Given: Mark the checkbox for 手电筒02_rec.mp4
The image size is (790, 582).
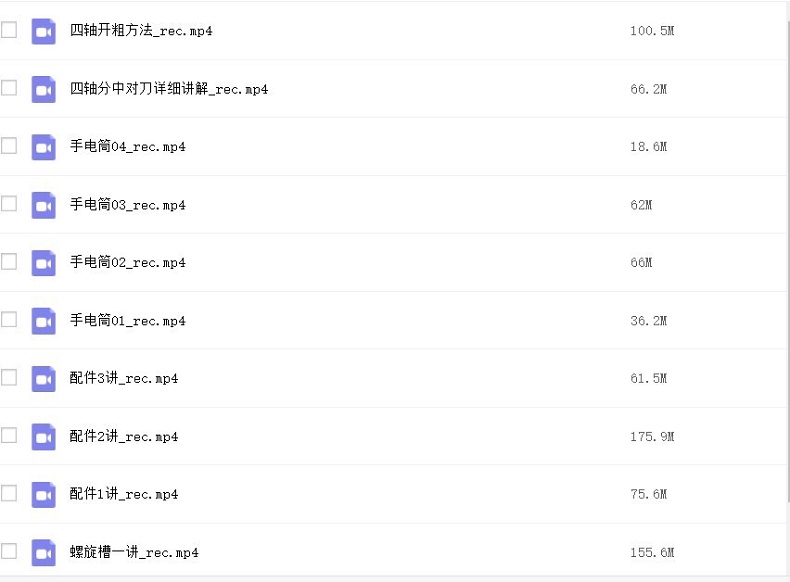Looking at the screenshot, I should [9, 262].
